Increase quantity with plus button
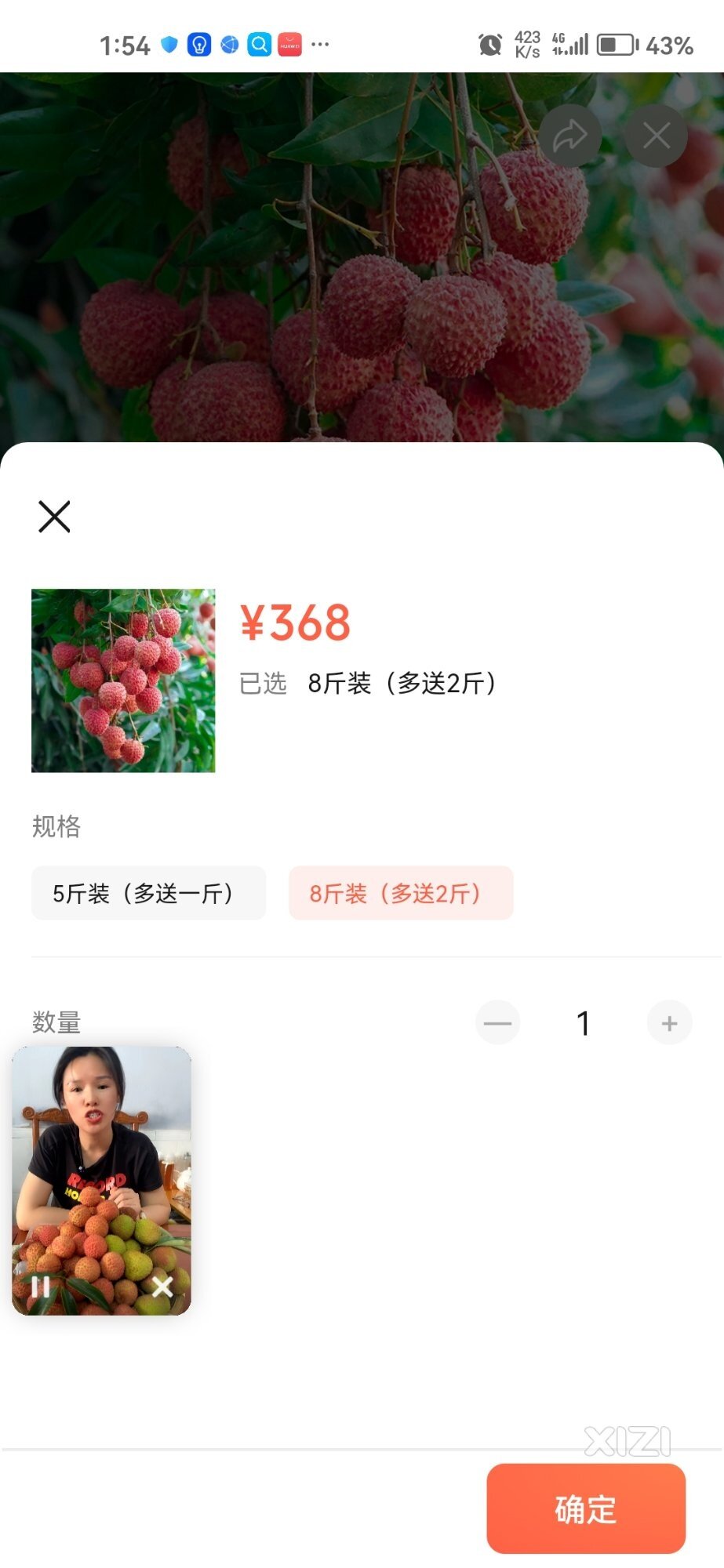724x1568 pixels. (669, 1022)
